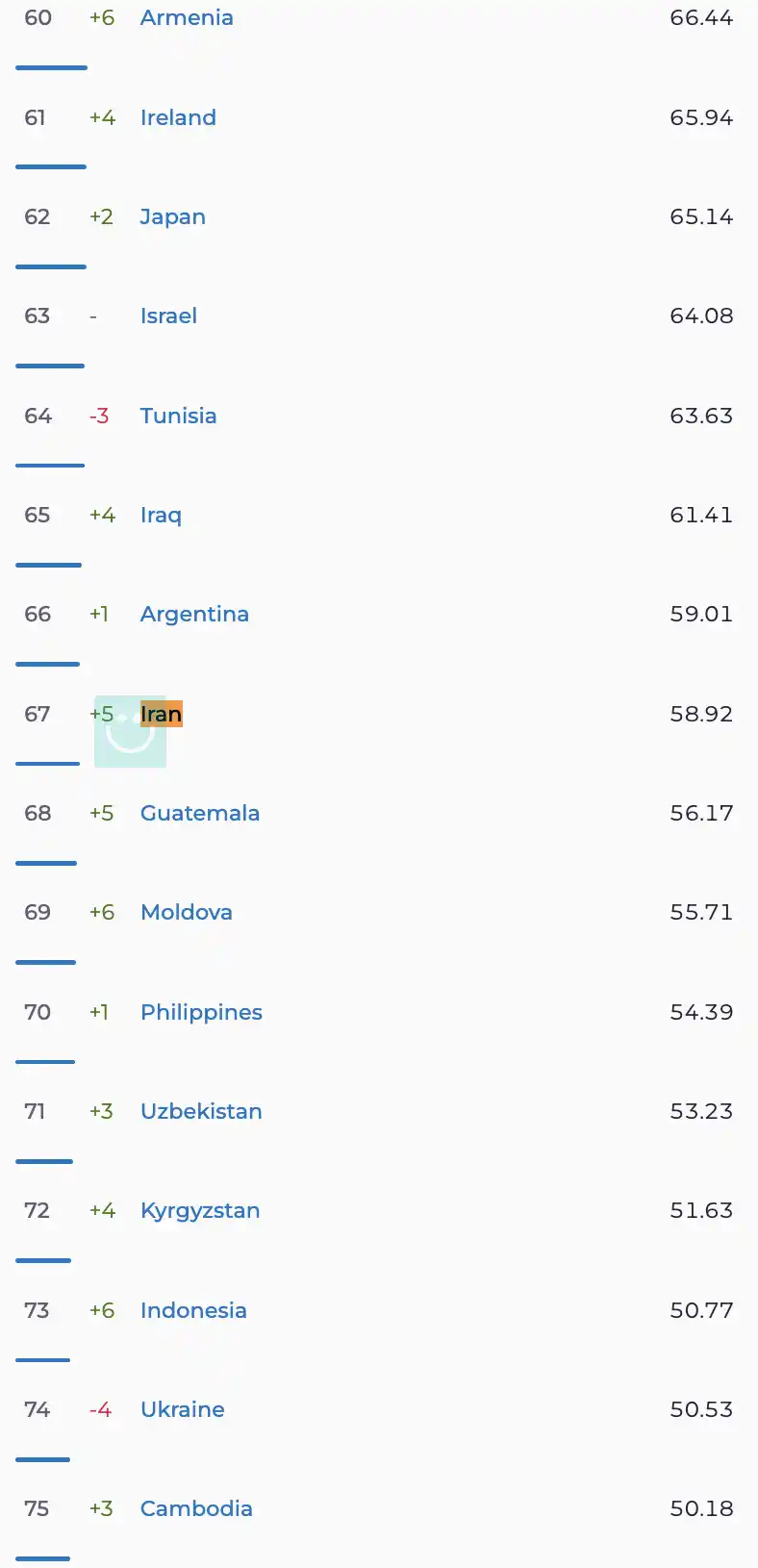This screenshot has width=758, height=1568.
Task: View details for Indonesia
Action: [193, 1311]
